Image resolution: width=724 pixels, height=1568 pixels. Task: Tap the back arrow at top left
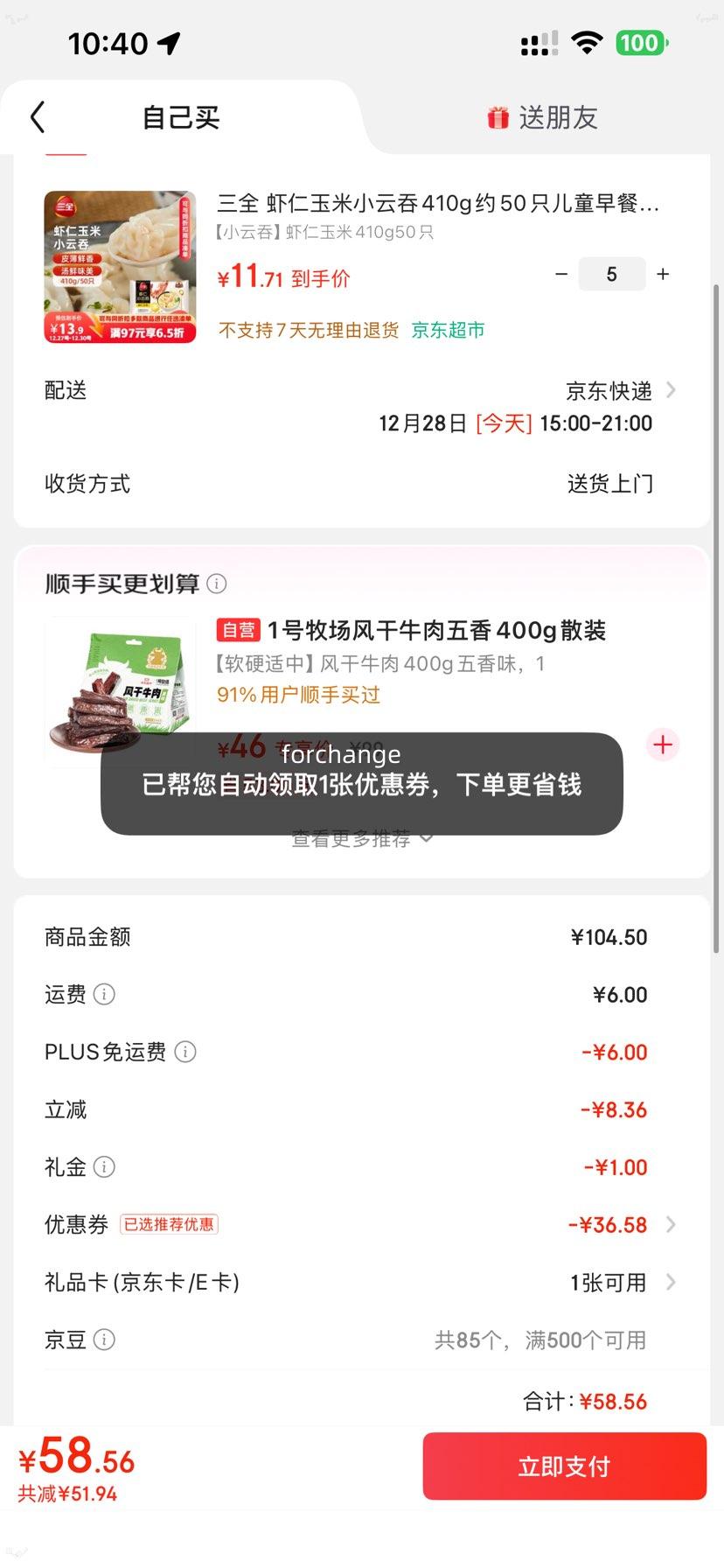(36, 115)
